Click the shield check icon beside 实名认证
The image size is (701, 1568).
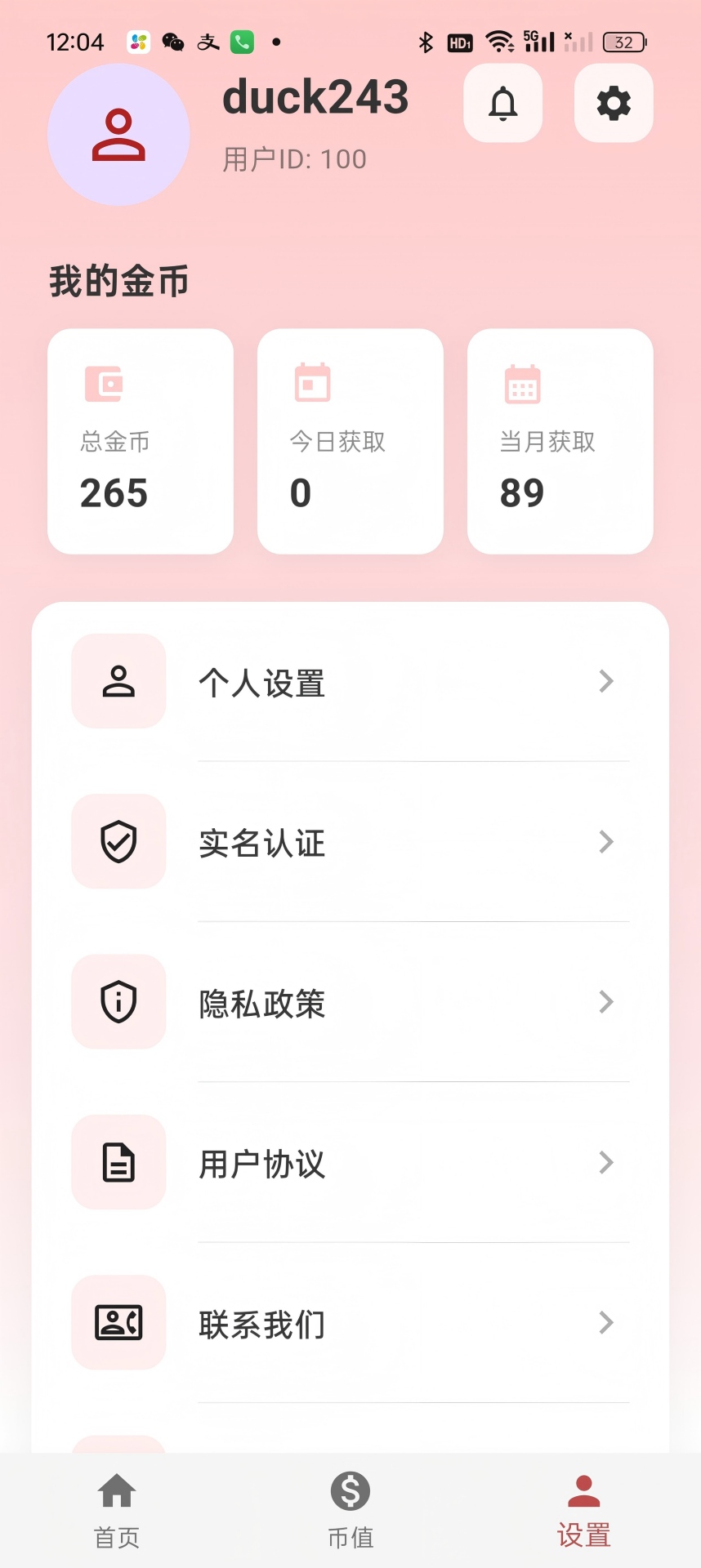[118, 841]
